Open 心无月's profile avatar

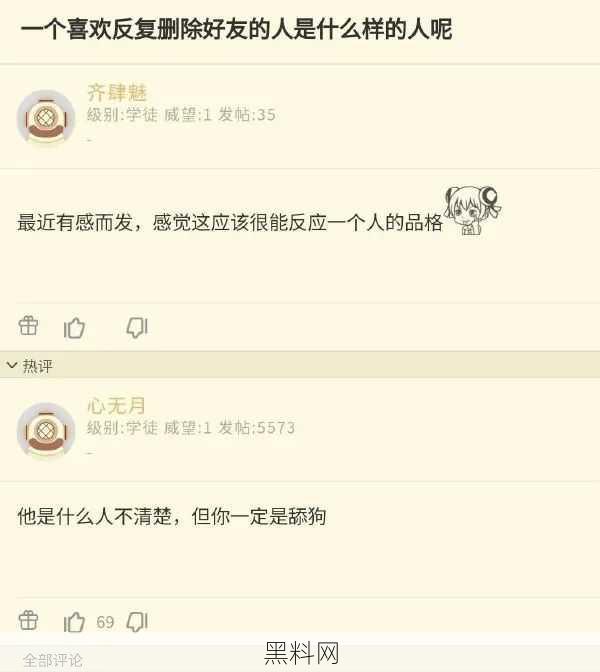(x=46, y=431)
